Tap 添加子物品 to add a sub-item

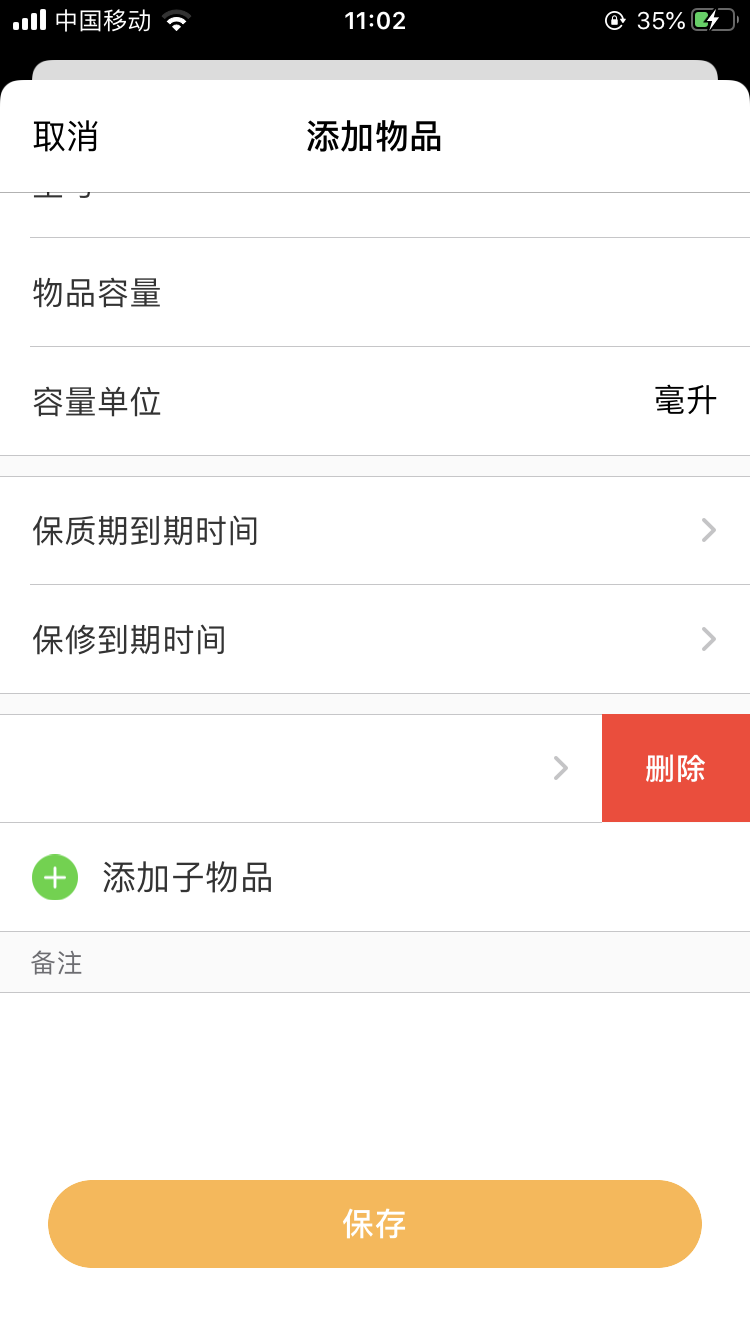186,877
